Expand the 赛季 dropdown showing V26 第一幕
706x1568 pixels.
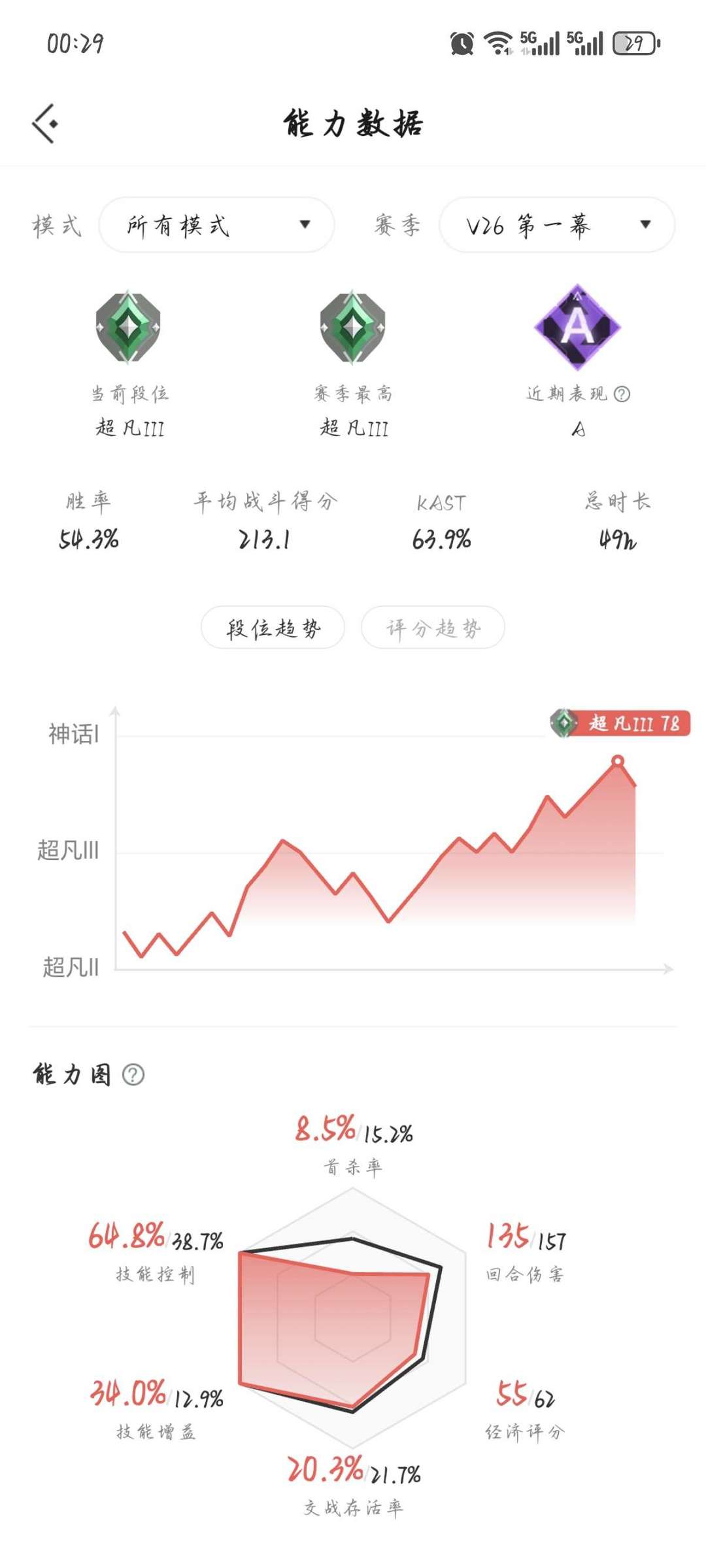(x=557, y=225)
